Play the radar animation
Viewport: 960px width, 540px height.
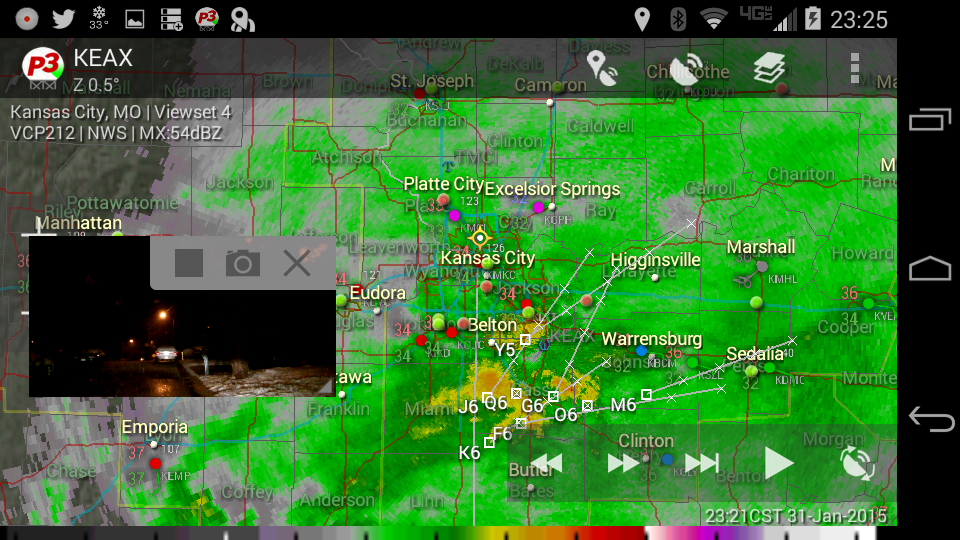tap(778, 463)
